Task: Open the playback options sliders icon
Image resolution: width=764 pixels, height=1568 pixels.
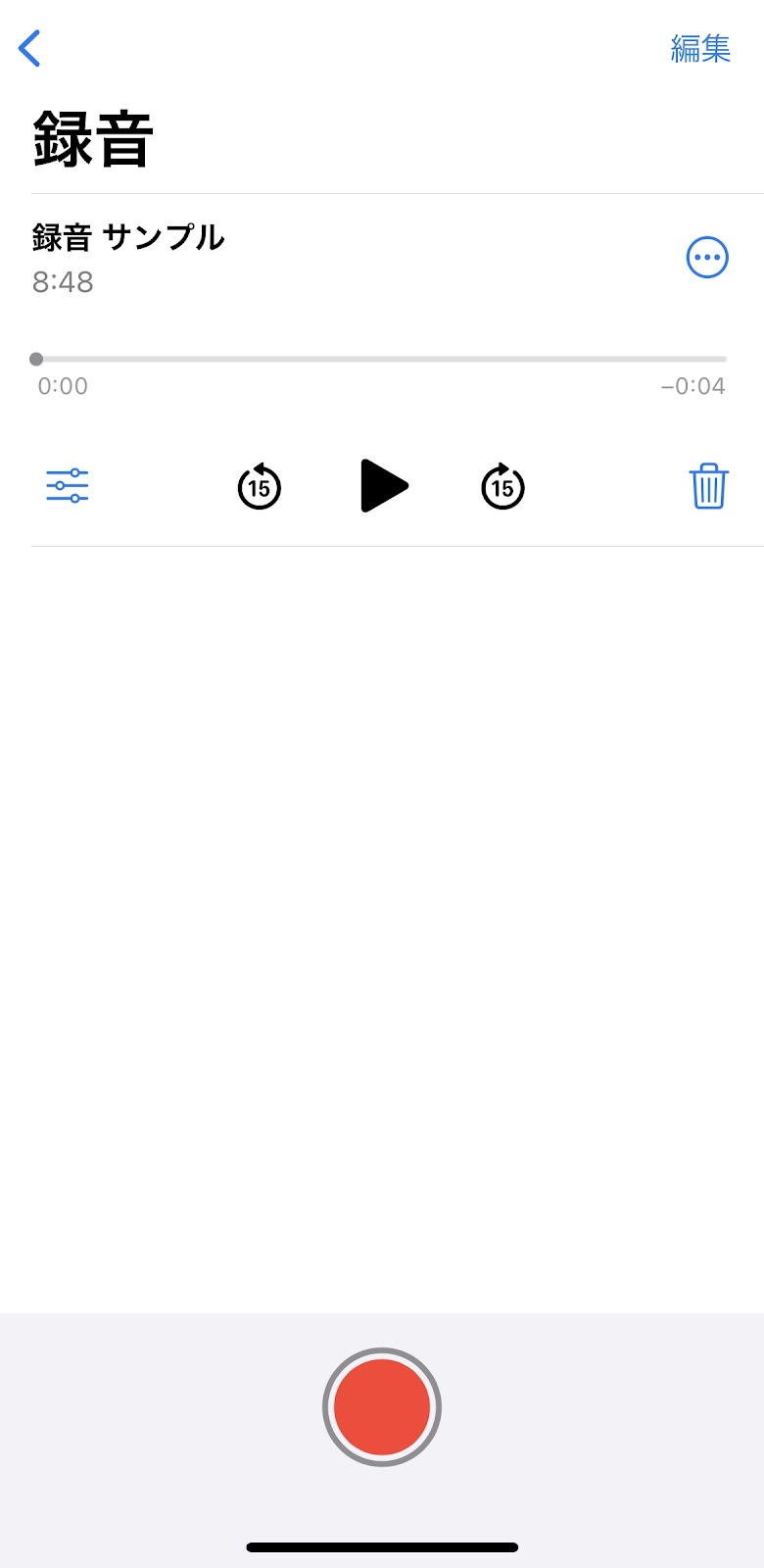Action: [68, 486]
